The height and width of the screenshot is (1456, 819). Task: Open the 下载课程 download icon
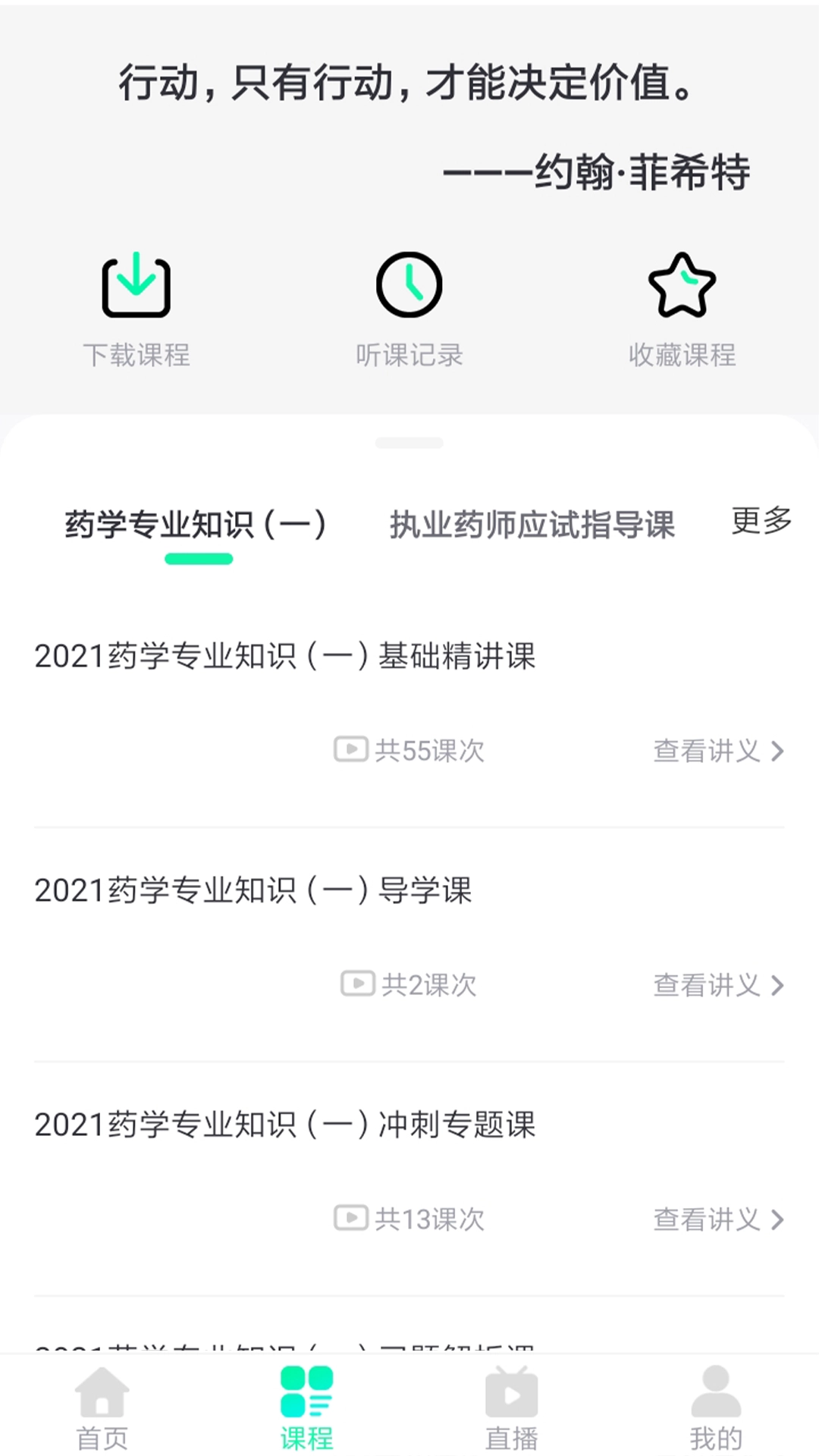click(137, 287)
